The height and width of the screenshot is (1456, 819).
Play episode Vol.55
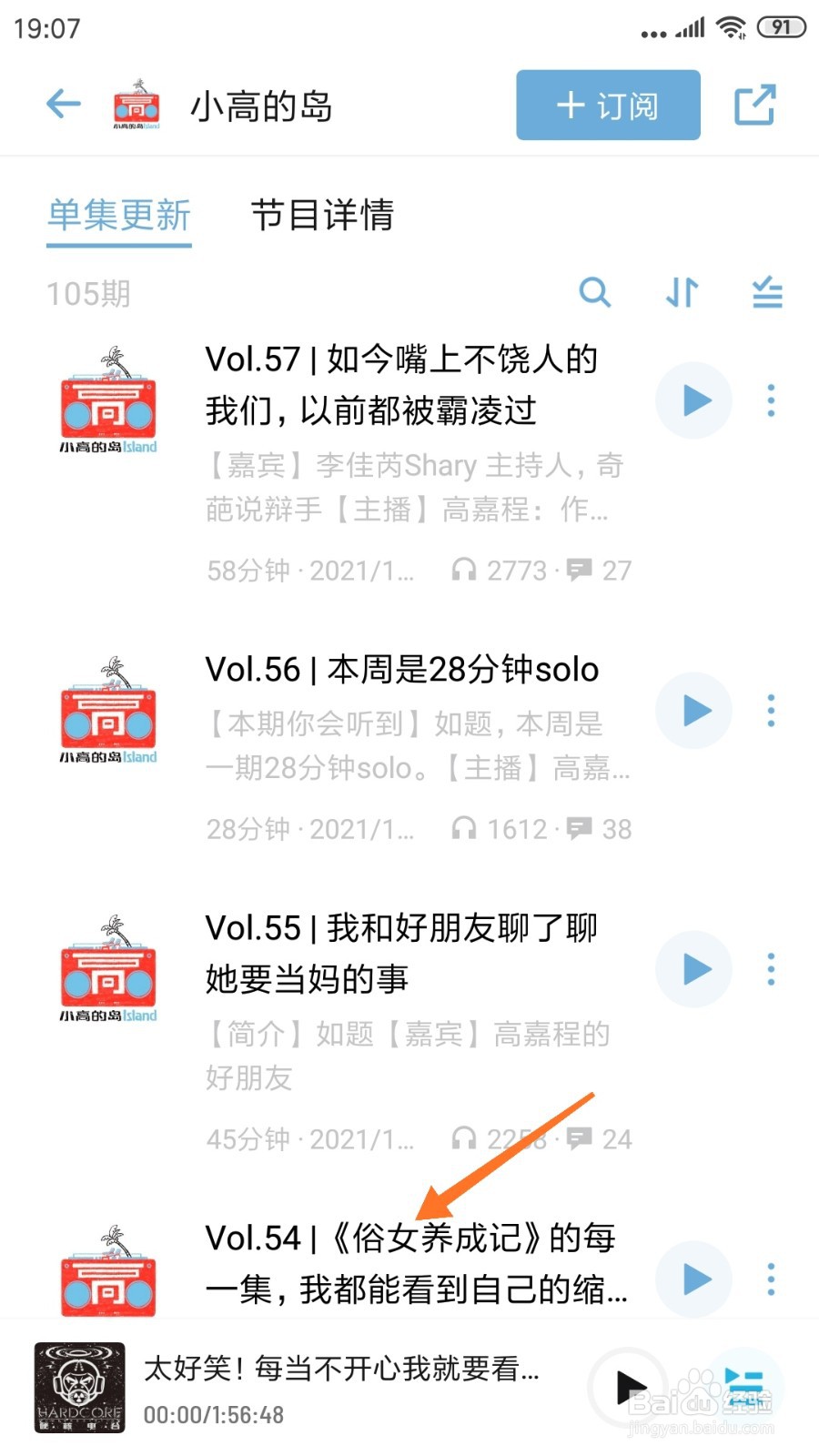click(694, 969)
